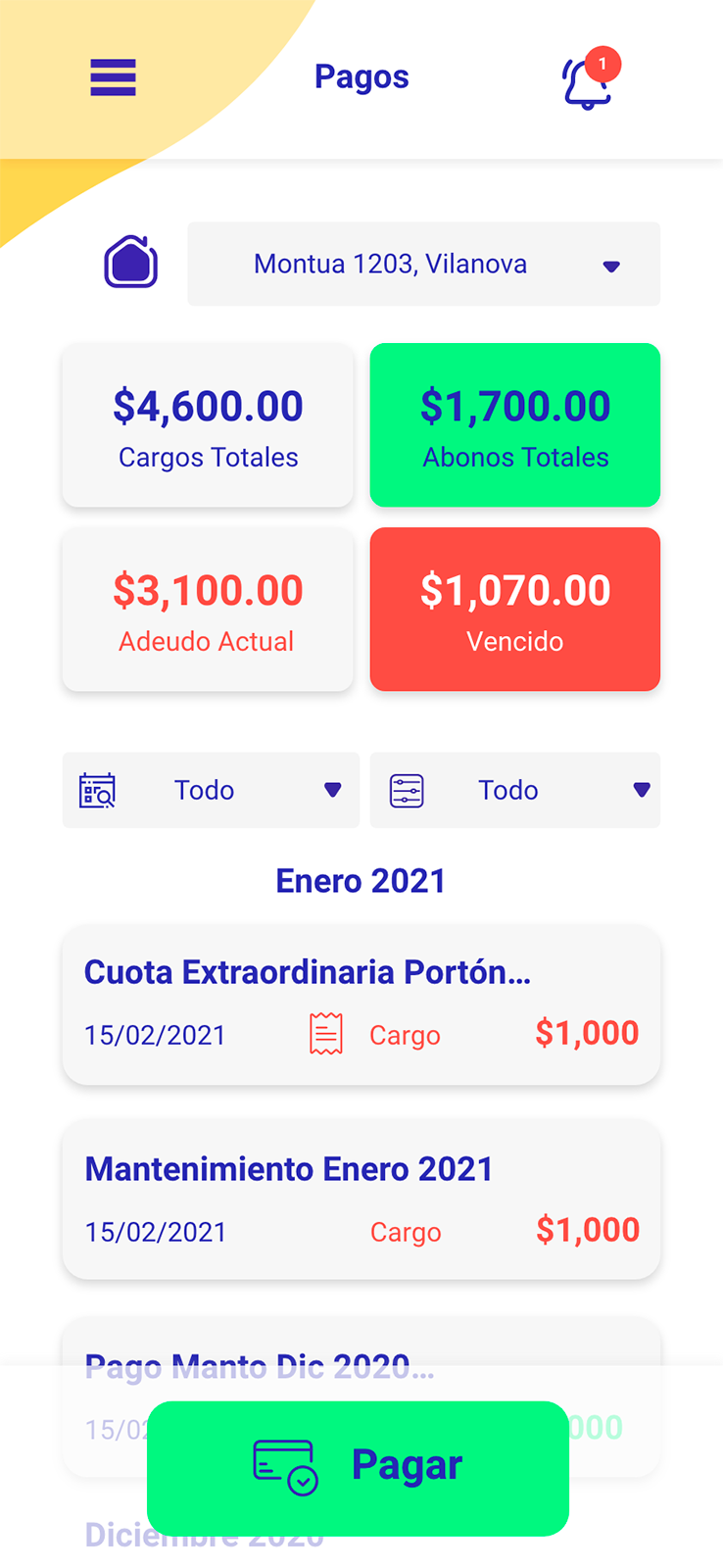Open the Cargos Totales card
This screenshot has height=1568, width=723.
(x=208, y=425)
